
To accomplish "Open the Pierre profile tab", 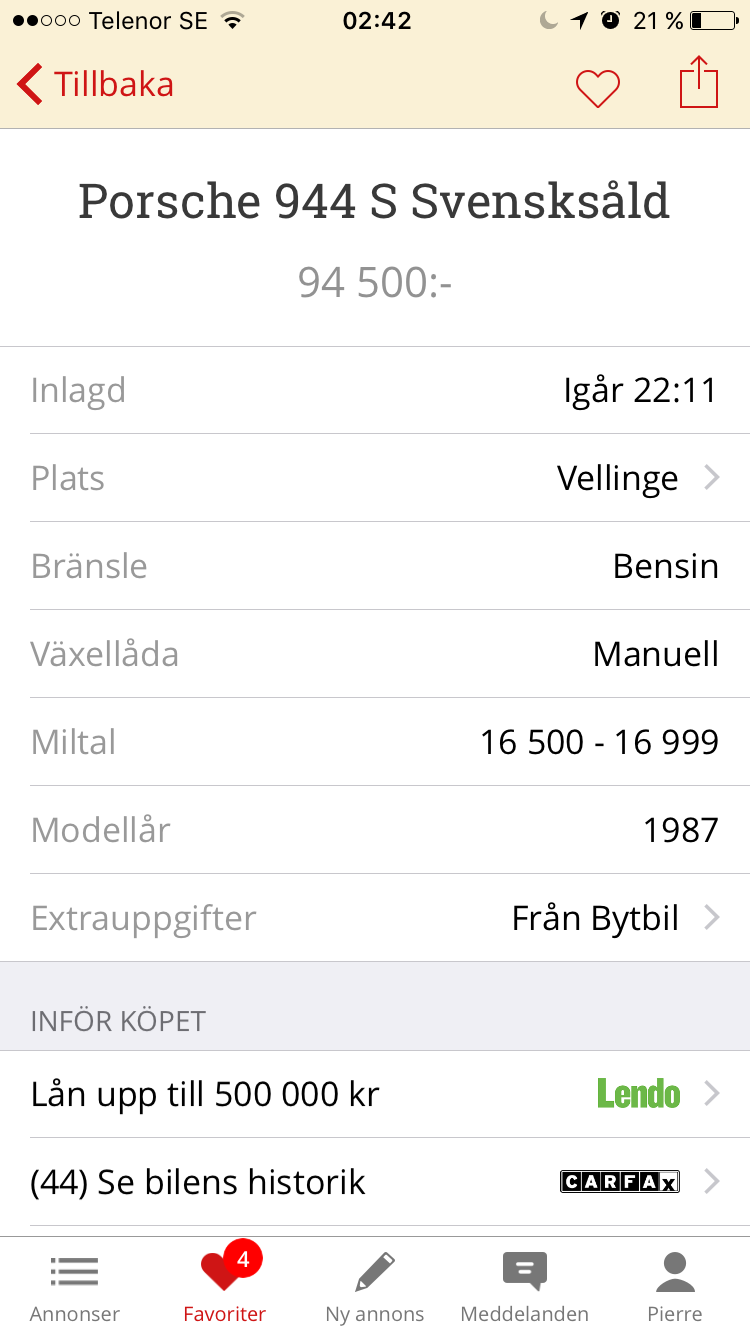I will pos(675,1287).
